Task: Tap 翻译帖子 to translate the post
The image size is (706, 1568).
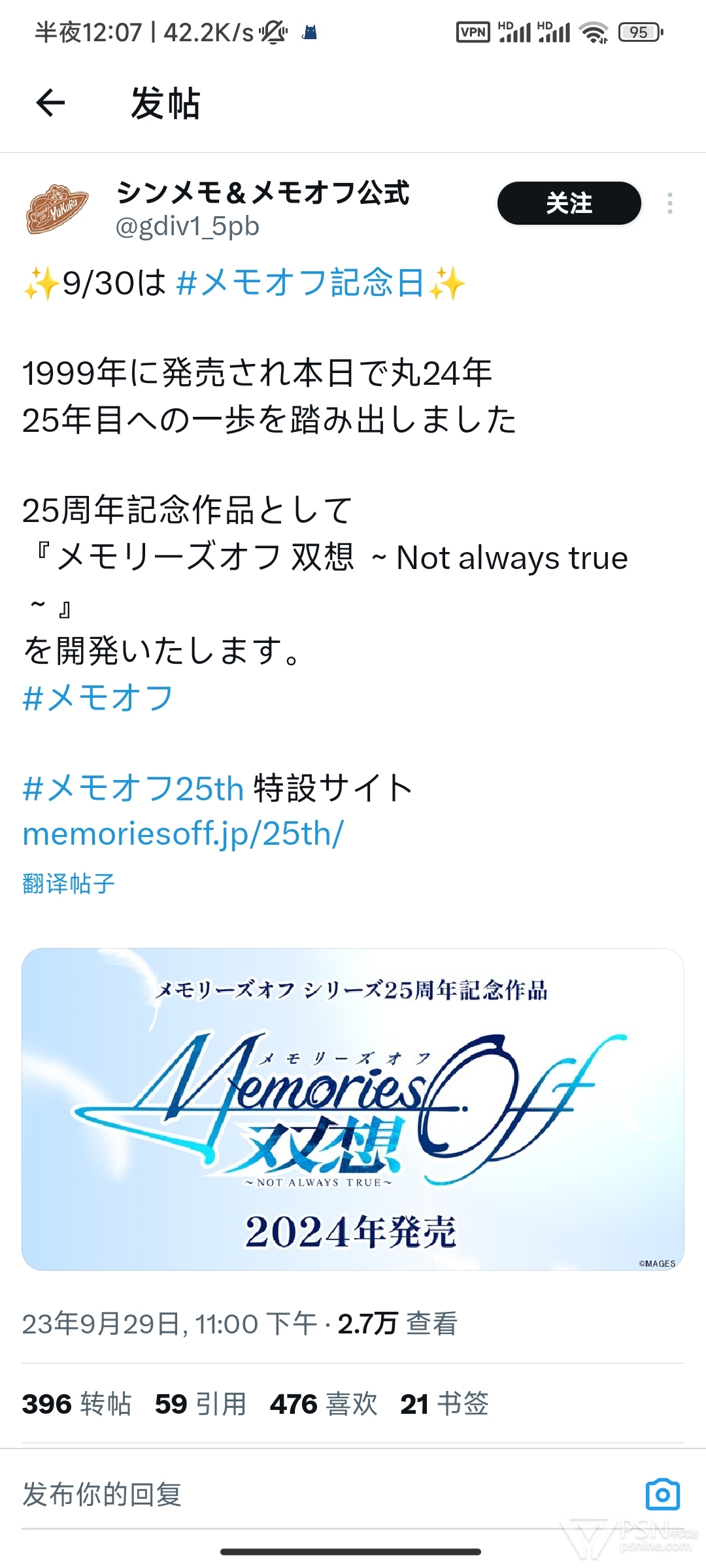Action: [x=69, y=883]
